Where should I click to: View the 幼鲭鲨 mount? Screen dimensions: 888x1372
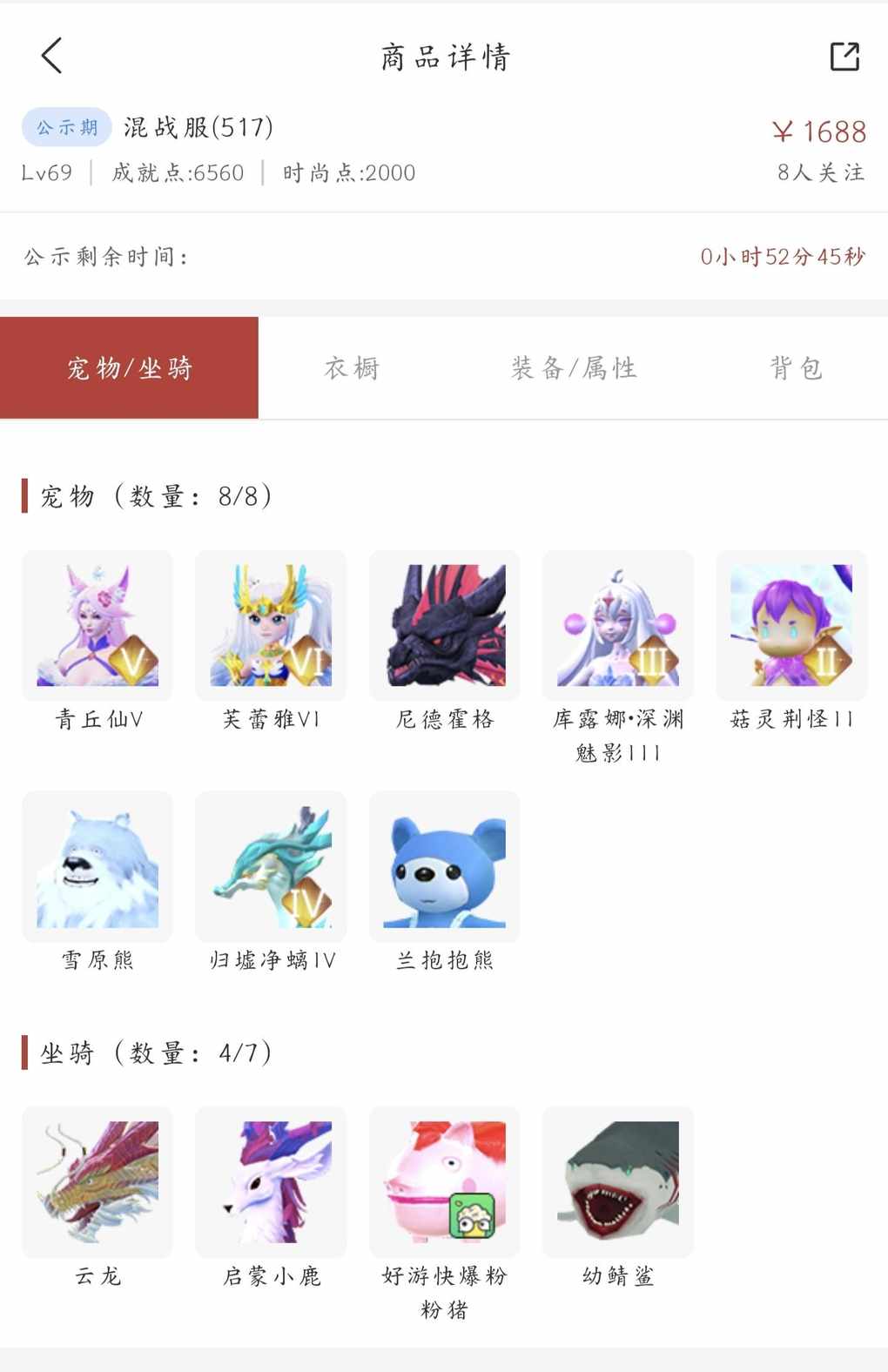point(618,1182)
